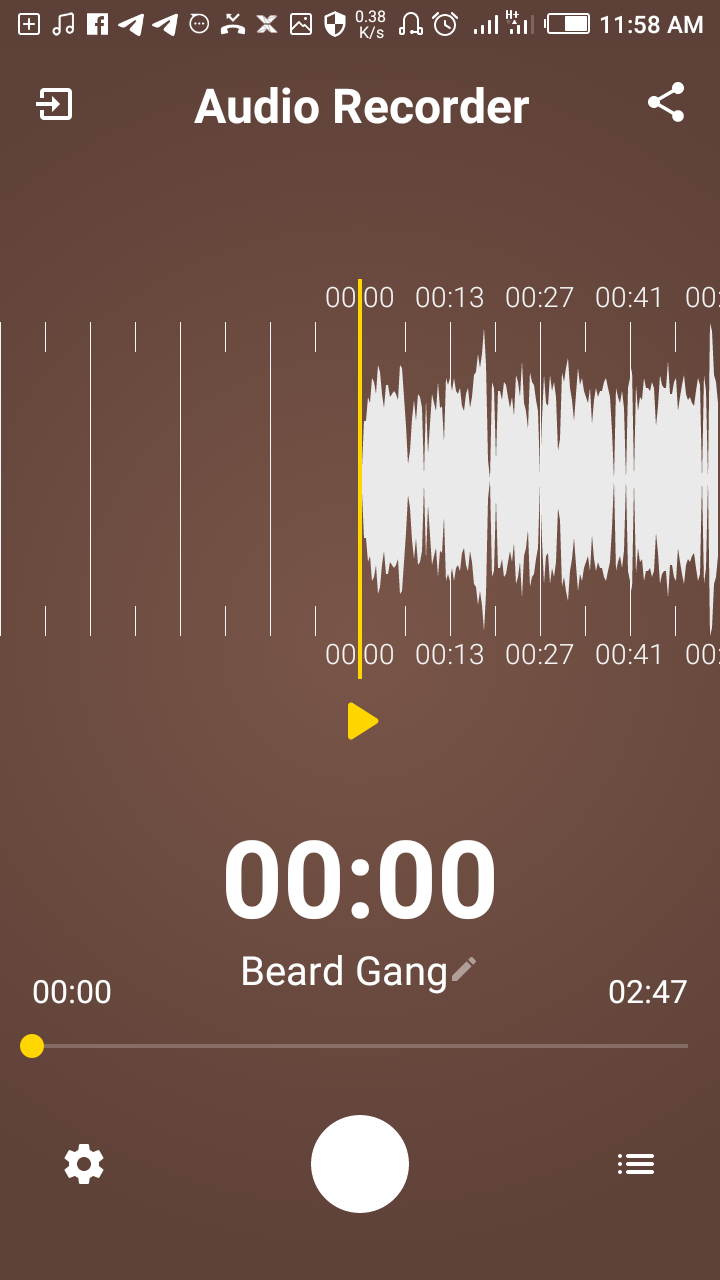This screenshot has height=1280, width=720.
Task: Open the recordings list
Action: click(636, 1164)
